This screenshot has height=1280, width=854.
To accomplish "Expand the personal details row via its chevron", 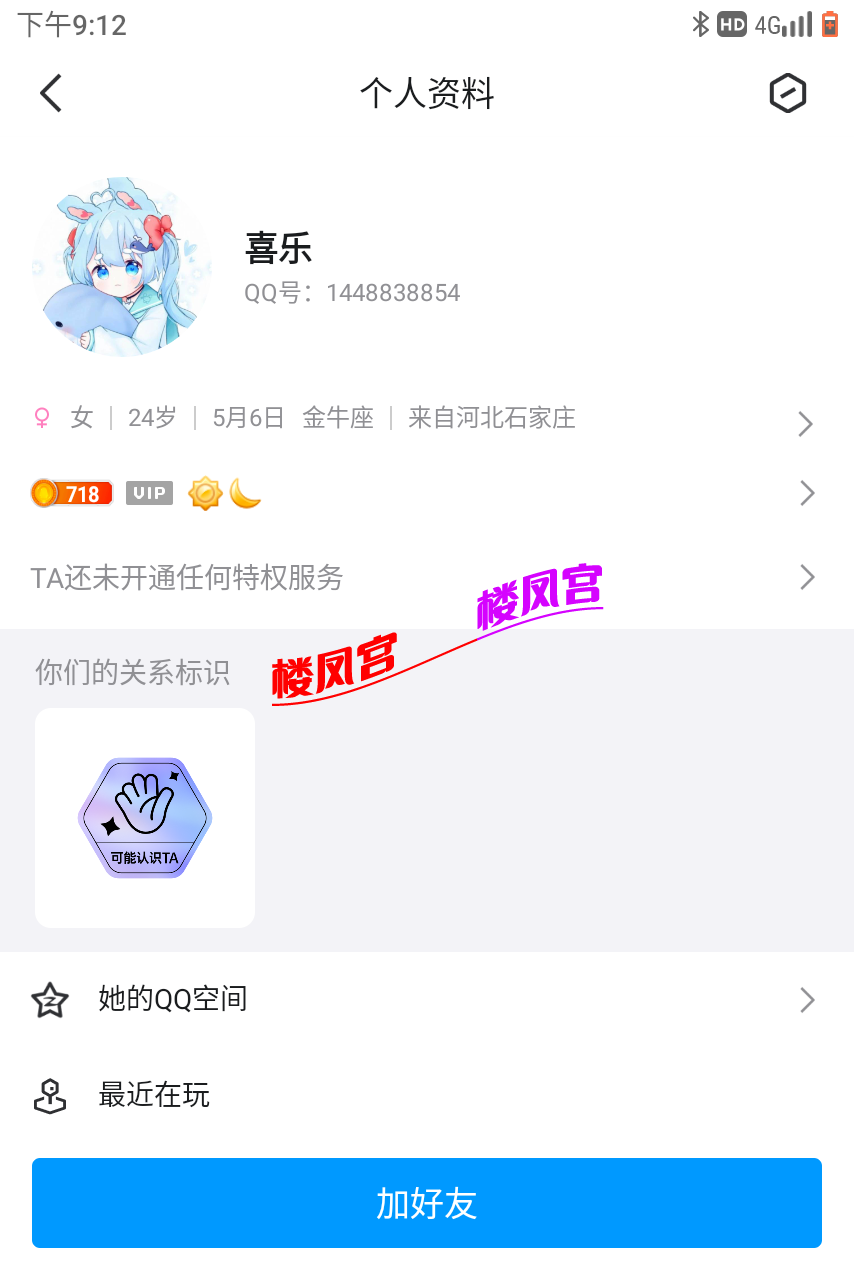I will click(806, 424).
